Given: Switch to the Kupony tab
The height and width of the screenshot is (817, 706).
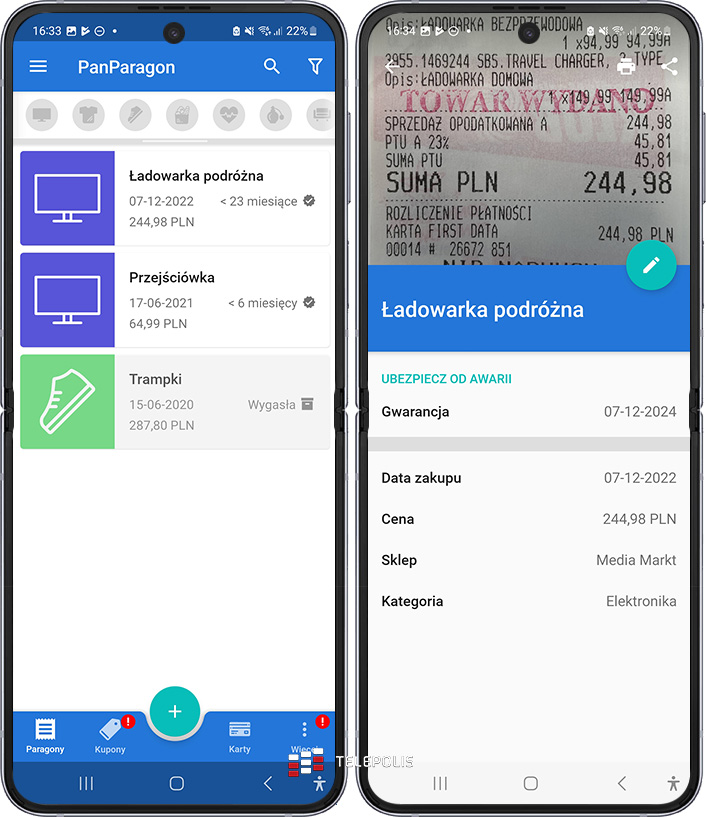Looking at the screenshot, I should tap(110, 735).
